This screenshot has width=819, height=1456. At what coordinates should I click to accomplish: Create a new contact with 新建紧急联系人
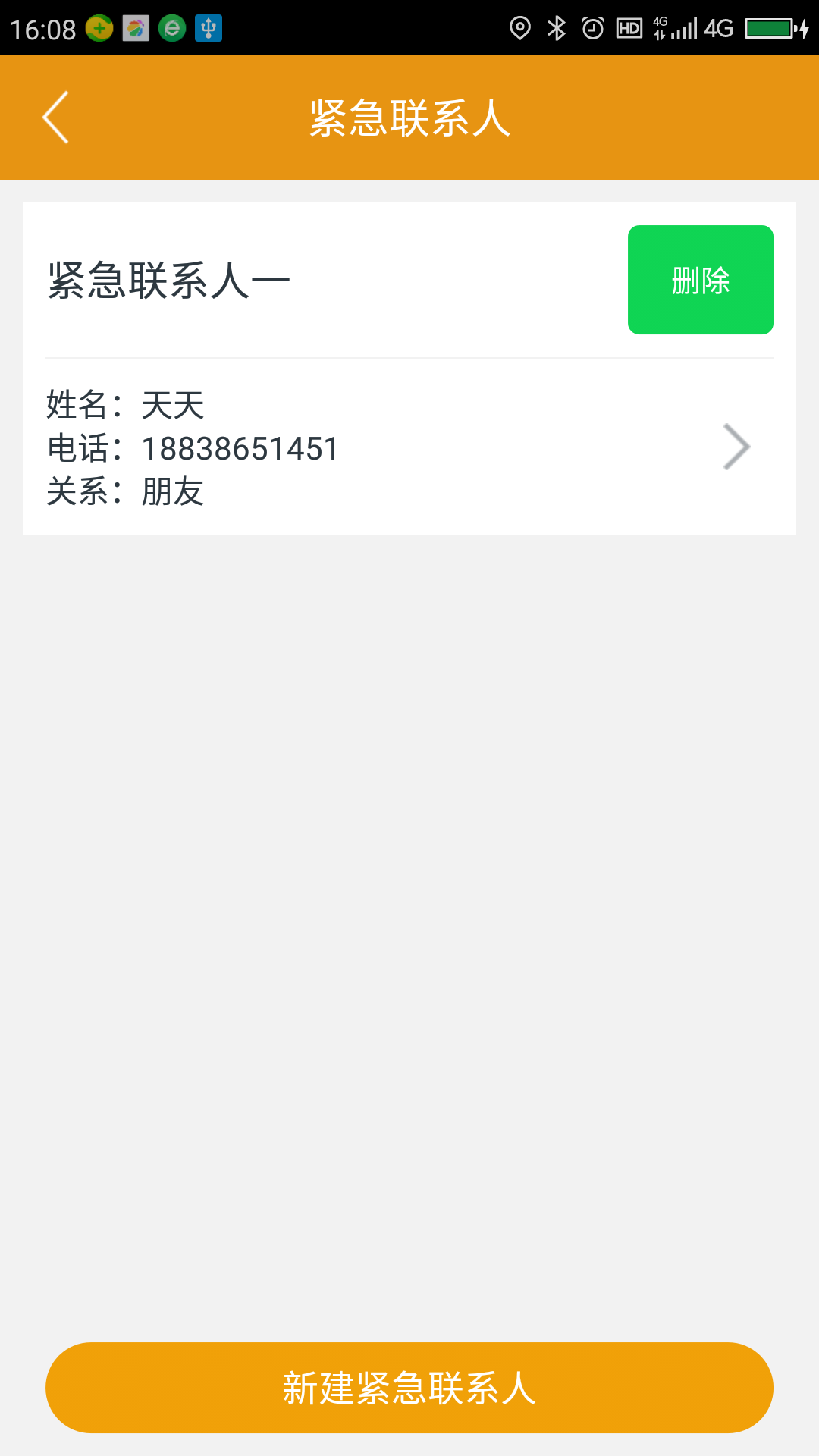pos(409,1388)
